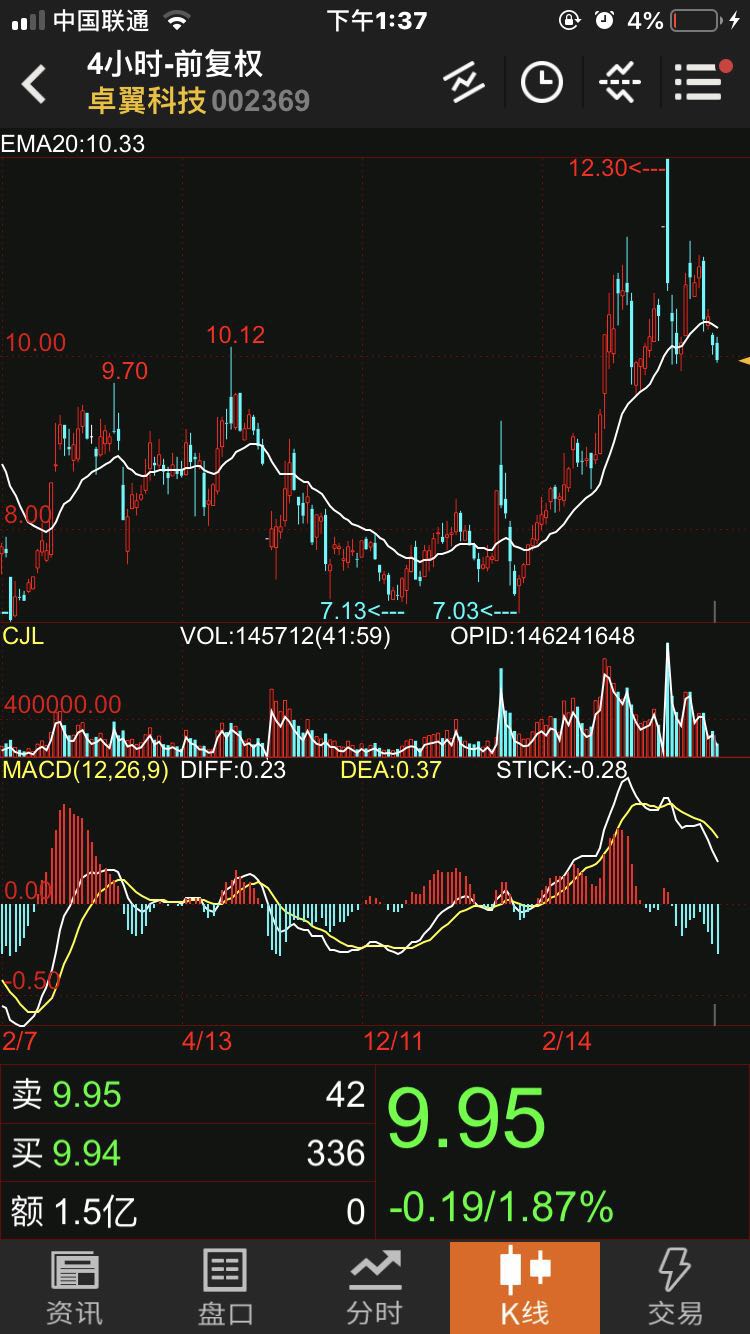Open the indicator comparison chart icon
Screen dimensions: 750x1334
[x=619, y=83]
